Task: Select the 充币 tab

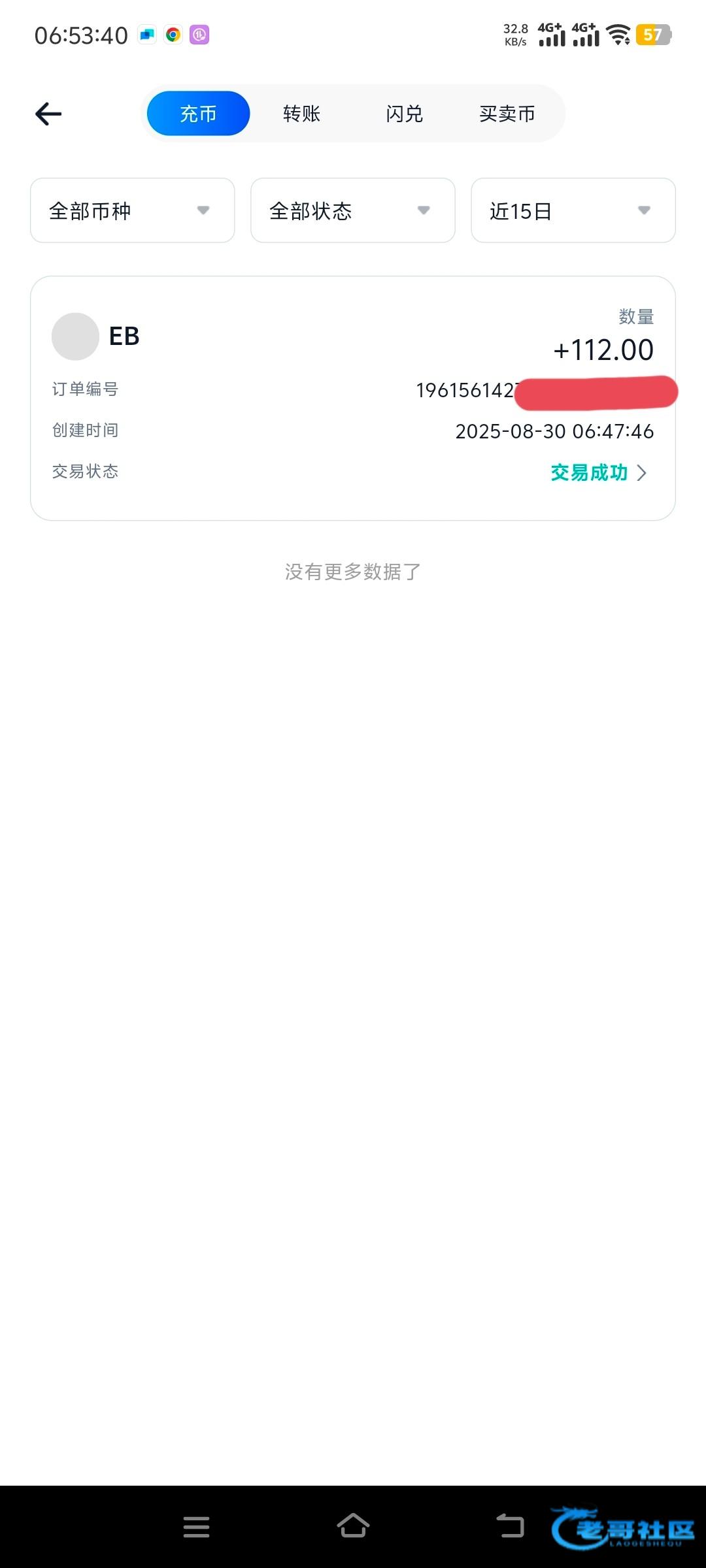Action: 198,114
